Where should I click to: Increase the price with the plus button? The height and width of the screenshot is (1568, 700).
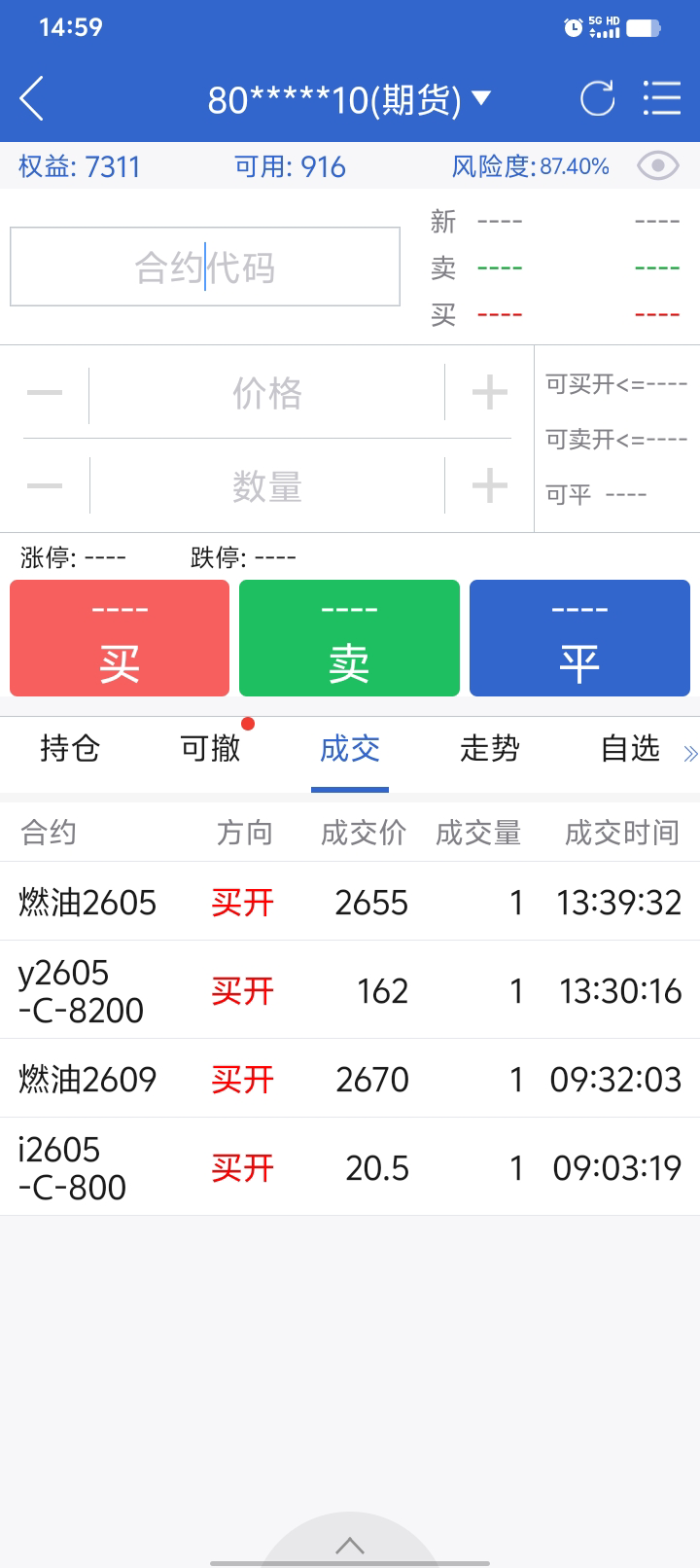point(489,394)
